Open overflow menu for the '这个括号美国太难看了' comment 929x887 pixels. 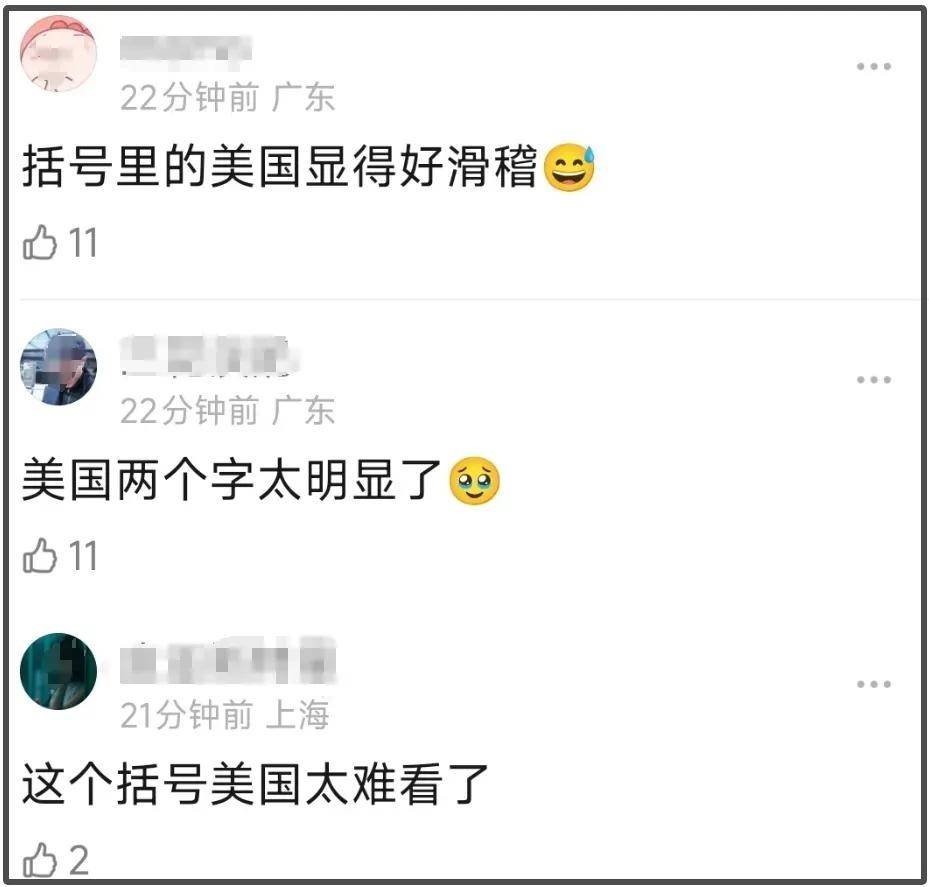click(x=873, y=685)
